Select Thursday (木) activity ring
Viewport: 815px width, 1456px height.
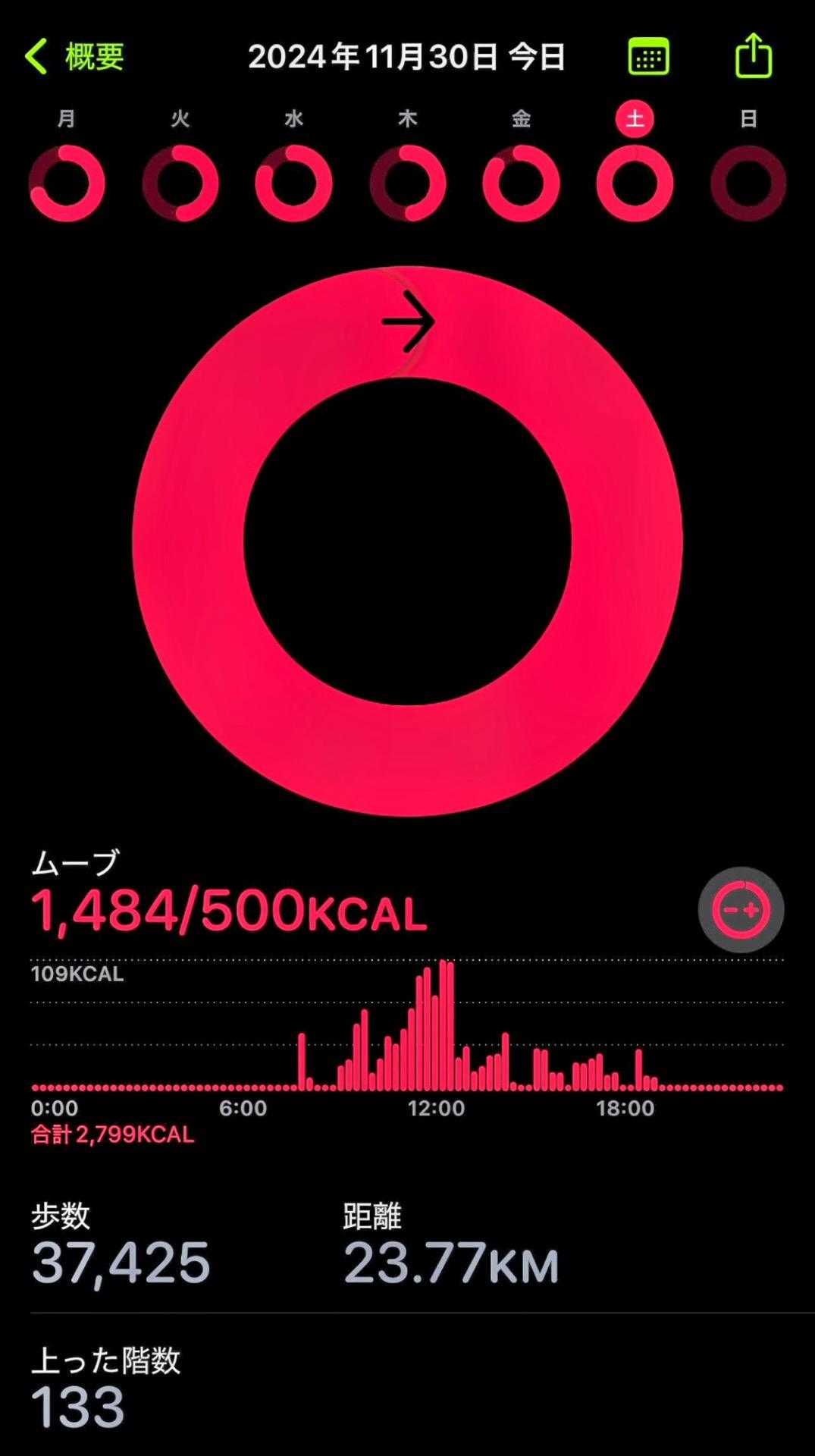click(x=408, y=184)
